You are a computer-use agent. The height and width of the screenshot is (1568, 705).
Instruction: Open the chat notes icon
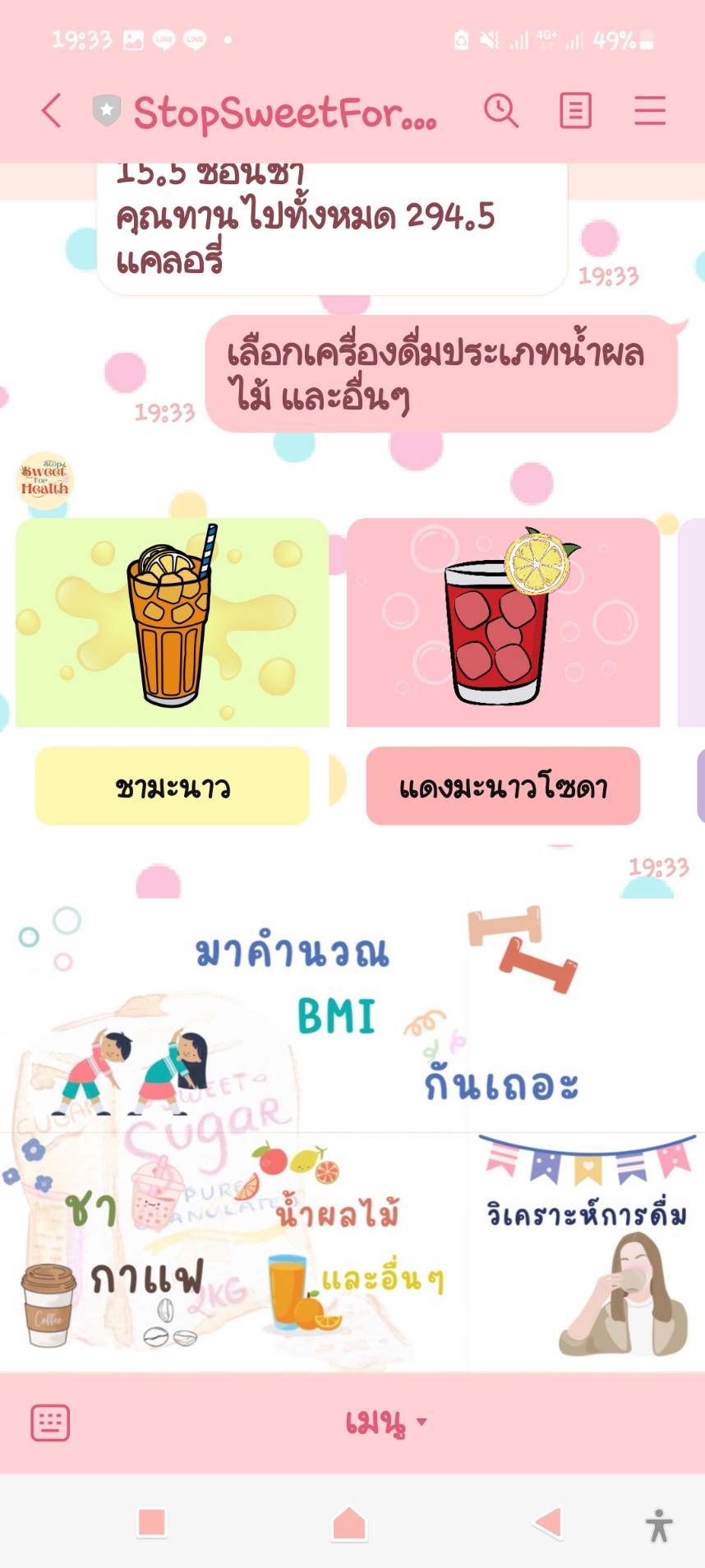[x=575, y=111]
